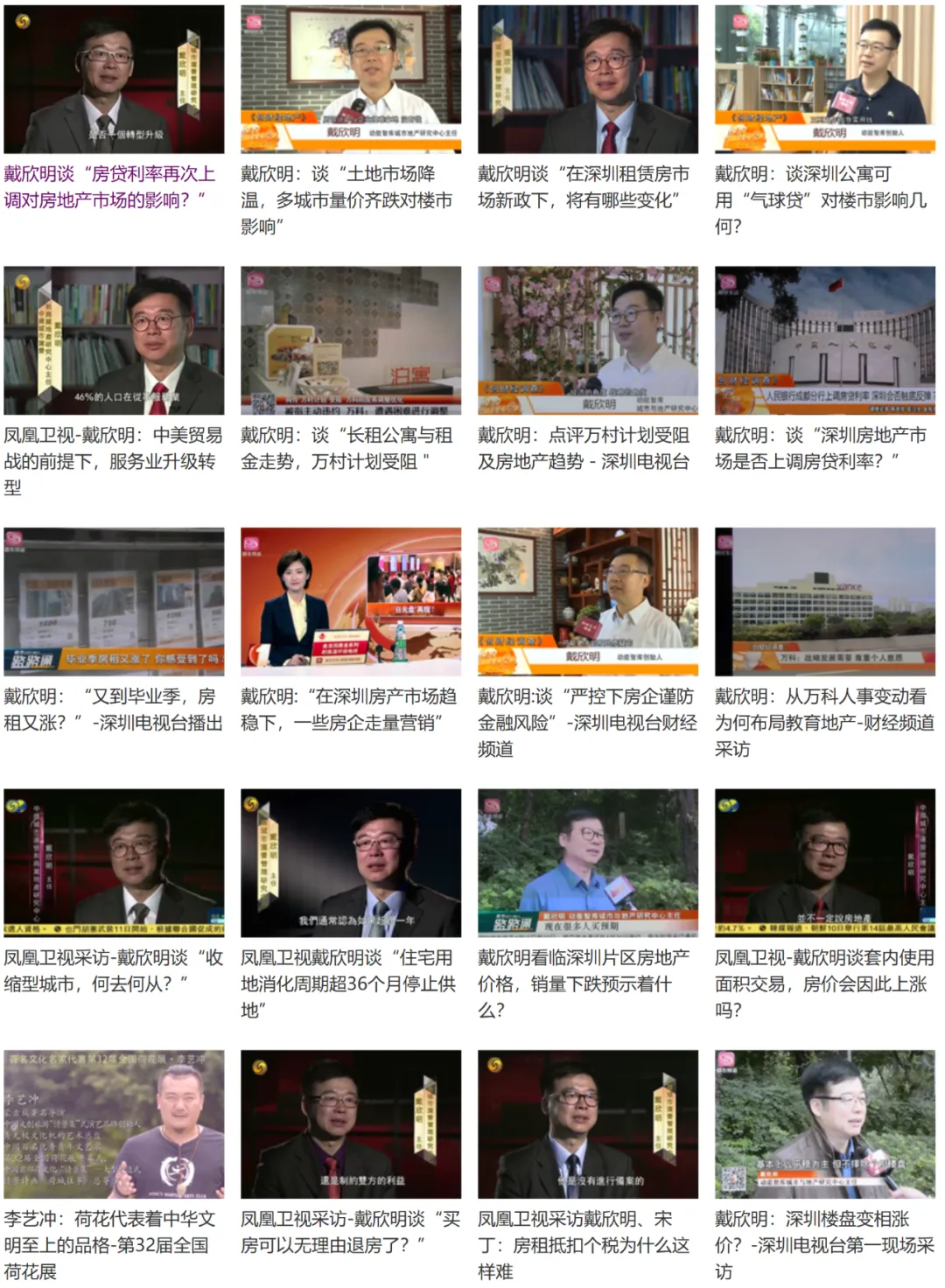Screen dimensions: 945x1288
Task: Open 严控下房企谨防金融风险 video
Action: (588, 601)
